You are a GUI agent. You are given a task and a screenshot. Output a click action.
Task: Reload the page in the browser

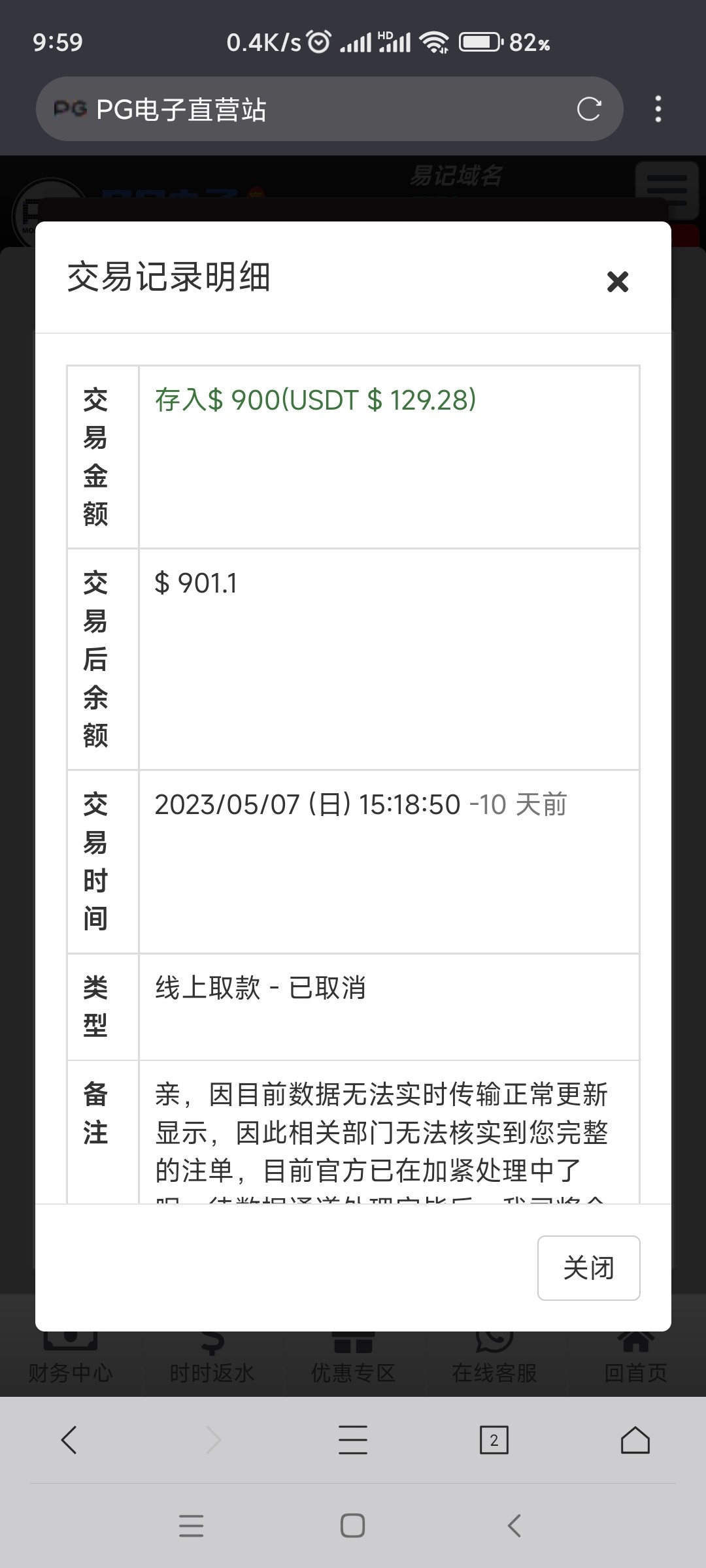(x=588, y=109)
